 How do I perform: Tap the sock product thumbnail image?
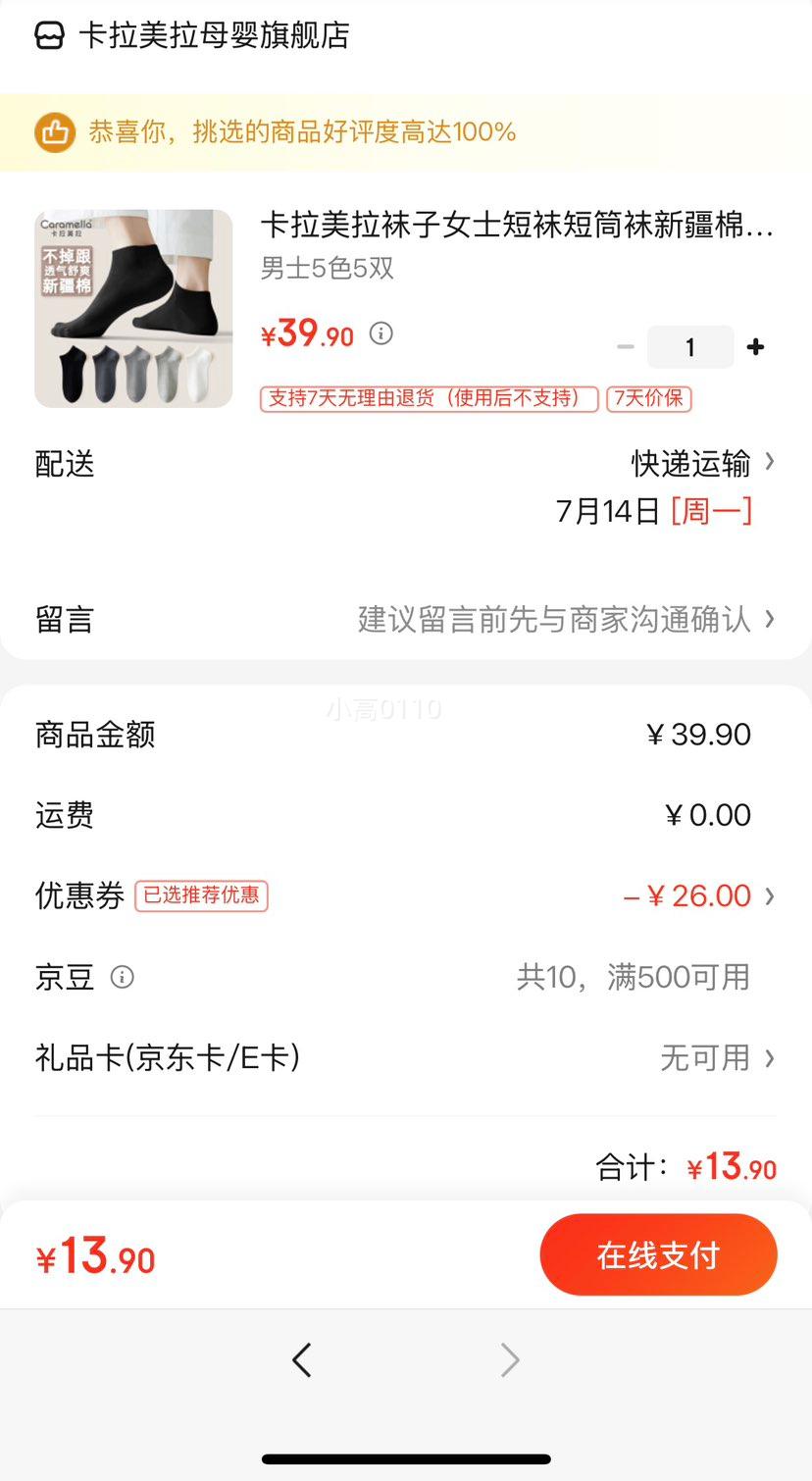tap(133, 308)
